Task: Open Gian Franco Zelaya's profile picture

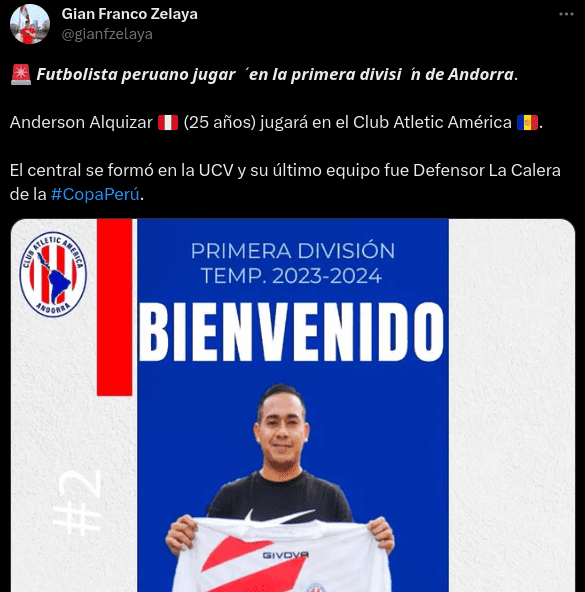Action: pos(30,24)
